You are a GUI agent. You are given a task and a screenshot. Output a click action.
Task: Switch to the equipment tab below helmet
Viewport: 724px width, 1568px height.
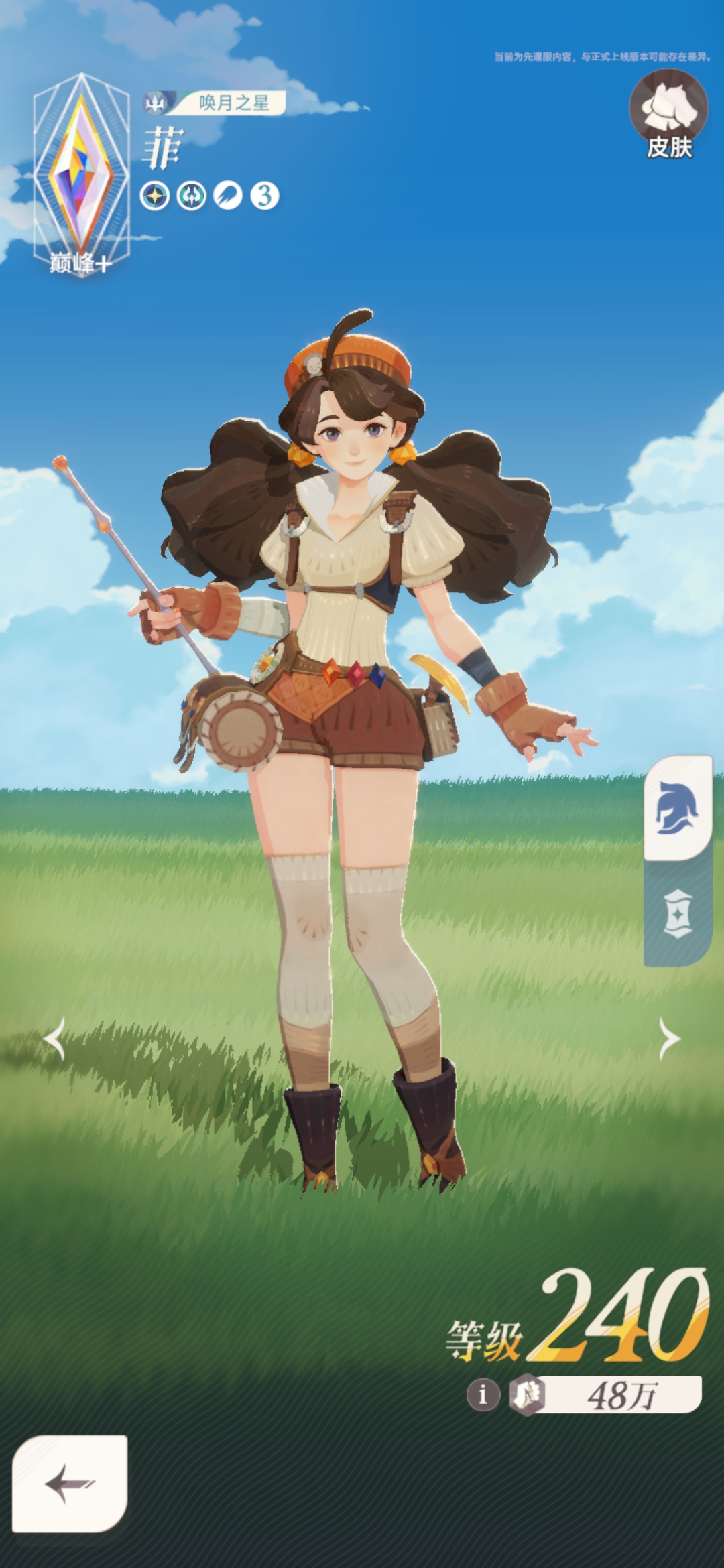click(676, 913)
